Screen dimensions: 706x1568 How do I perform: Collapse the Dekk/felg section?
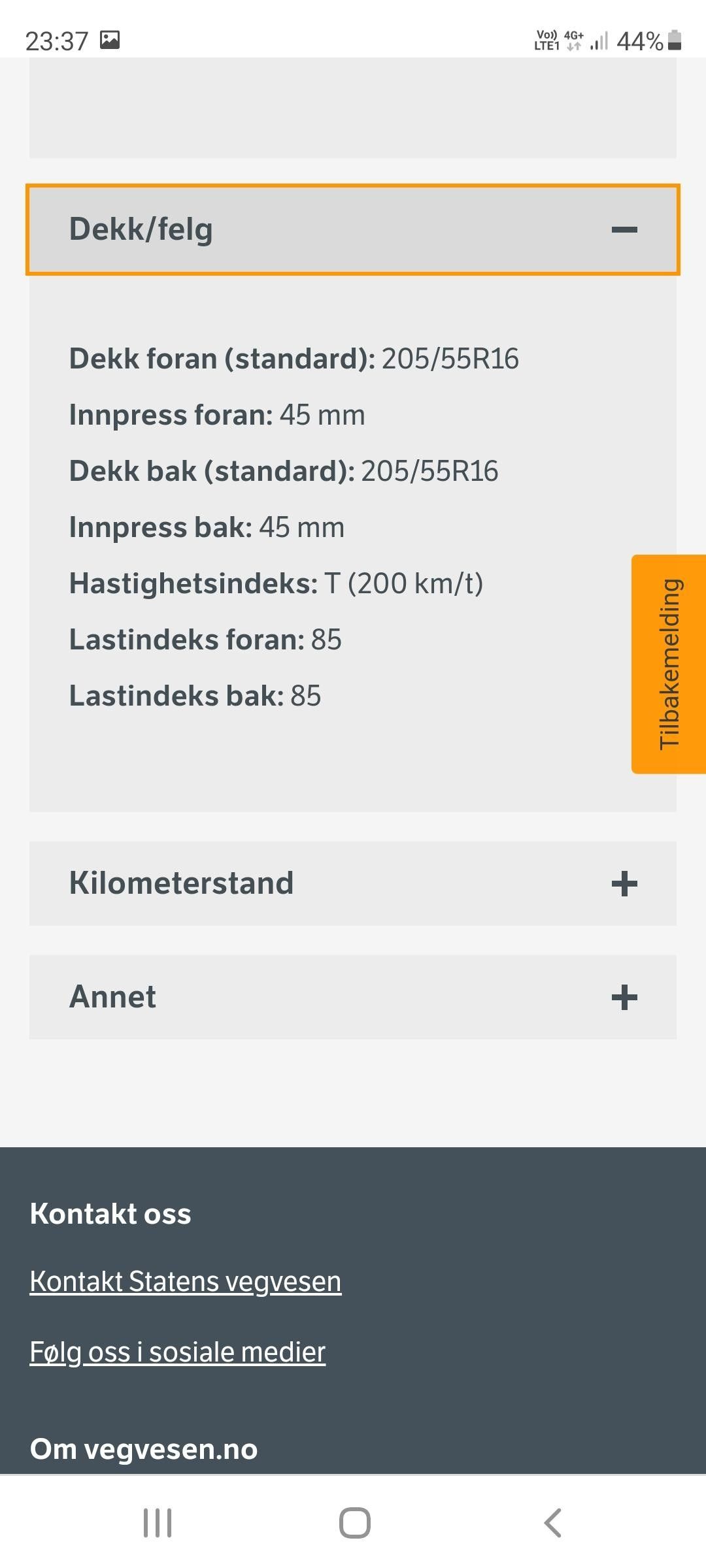pos(353,229)
